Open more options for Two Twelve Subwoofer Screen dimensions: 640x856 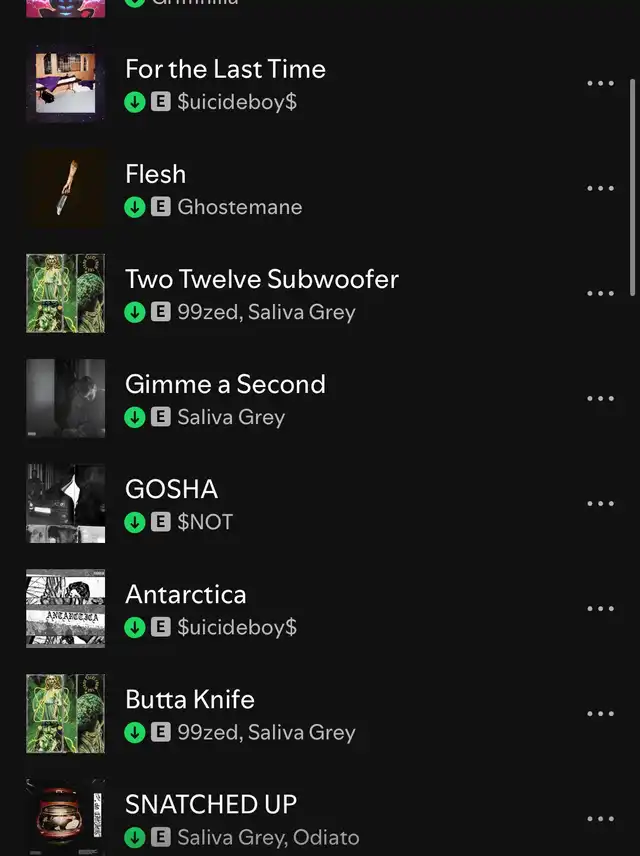[x=600, y=293]
